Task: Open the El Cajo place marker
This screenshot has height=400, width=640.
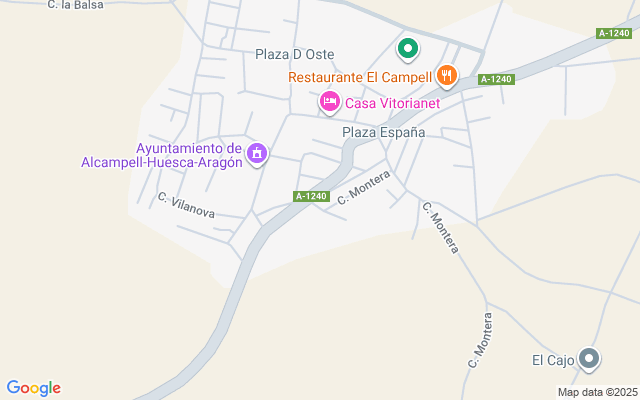Action: tap(590, 358)
